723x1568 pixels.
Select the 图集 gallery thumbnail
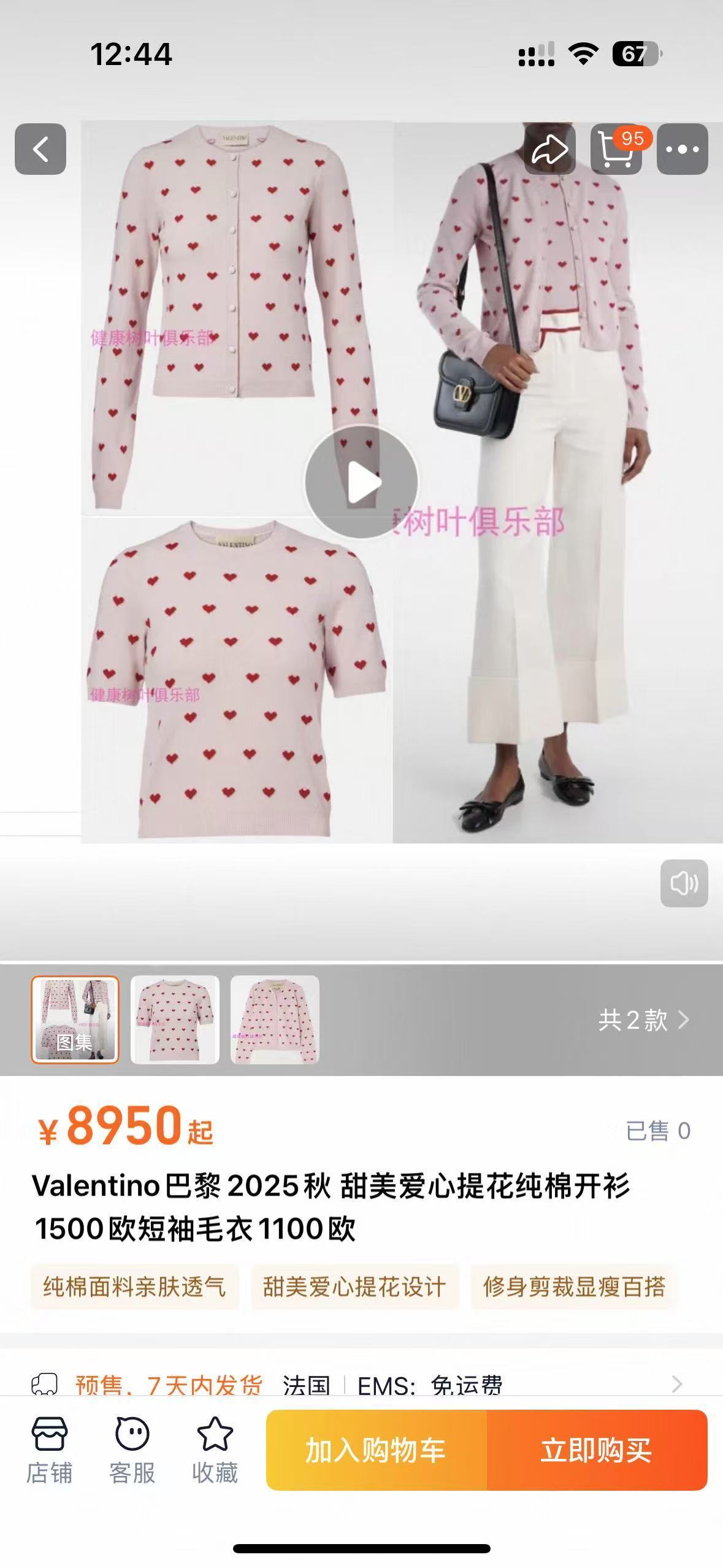75,1019
